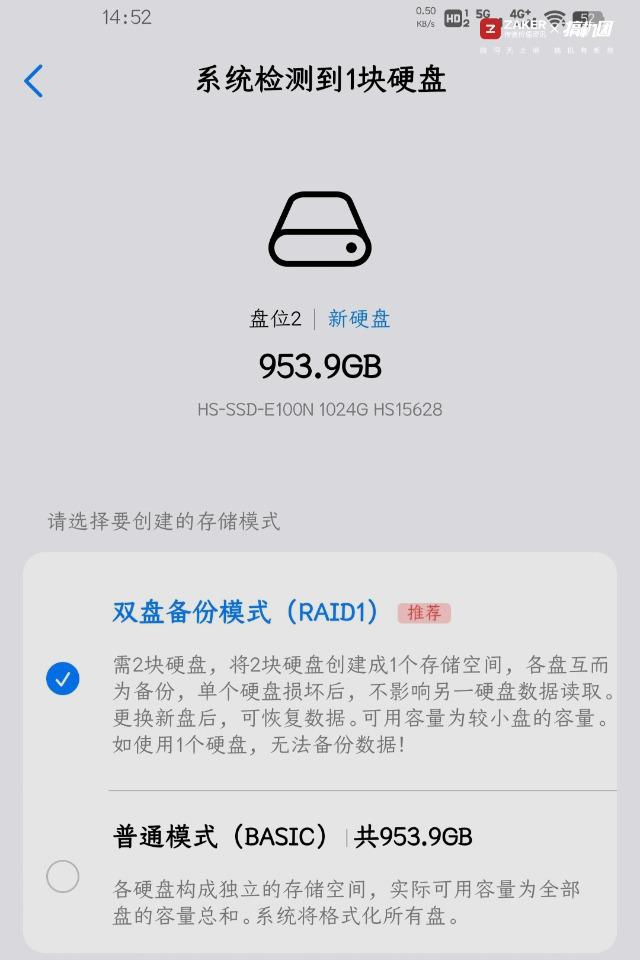Viewport: 640px width, 960px height.
Task: Select the RAID1 dual-disk backup mode
Action: [x=62, y=679]
